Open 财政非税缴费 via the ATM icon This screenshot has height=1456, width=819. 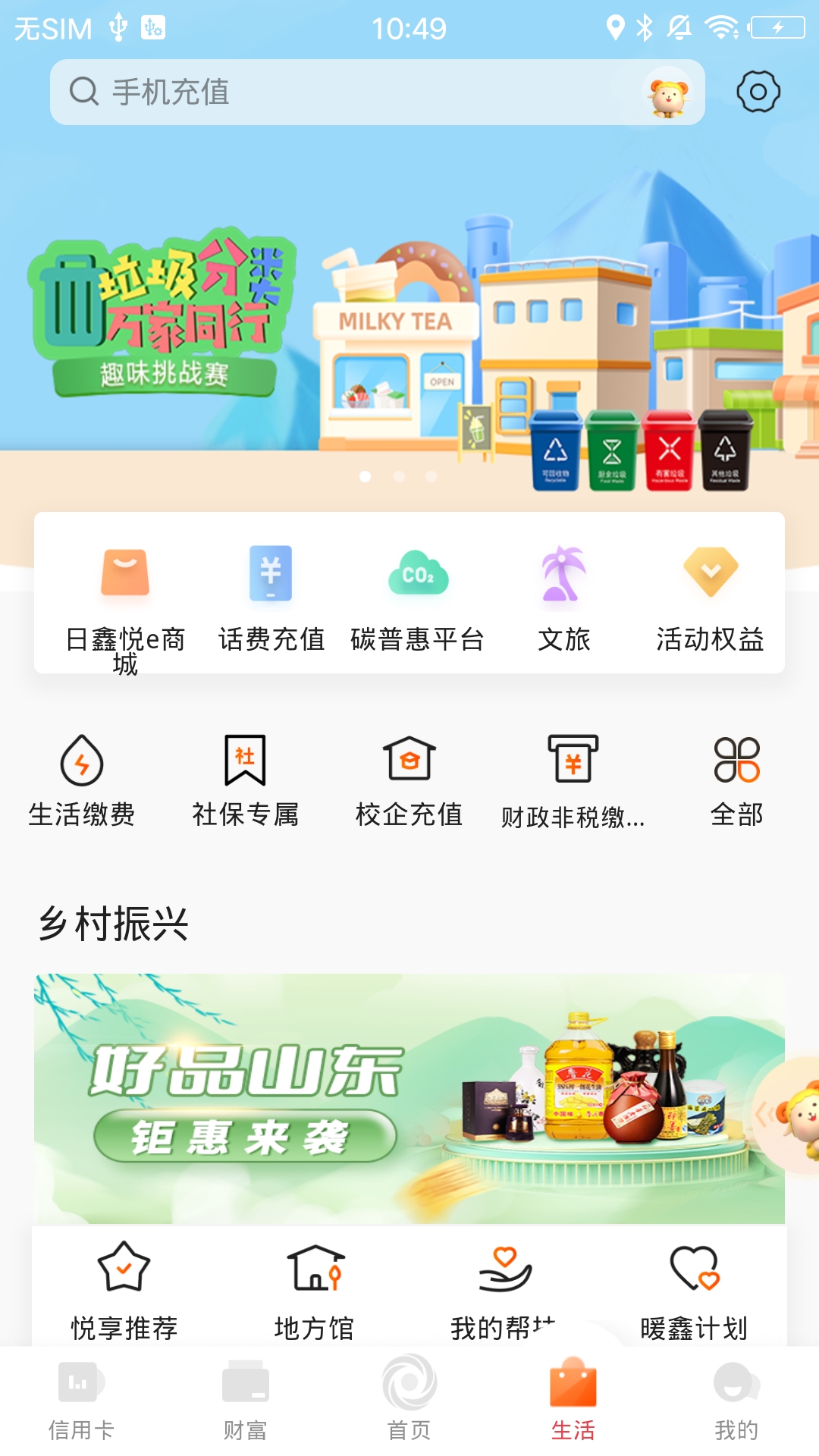[571, 758]
